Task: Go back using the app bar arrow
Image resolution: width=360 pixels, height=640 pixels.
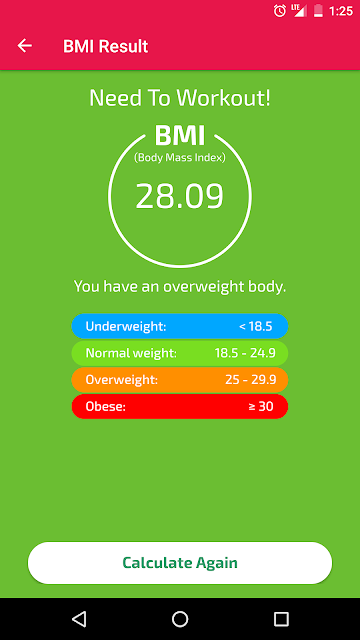Action: [x=24, y=46]
